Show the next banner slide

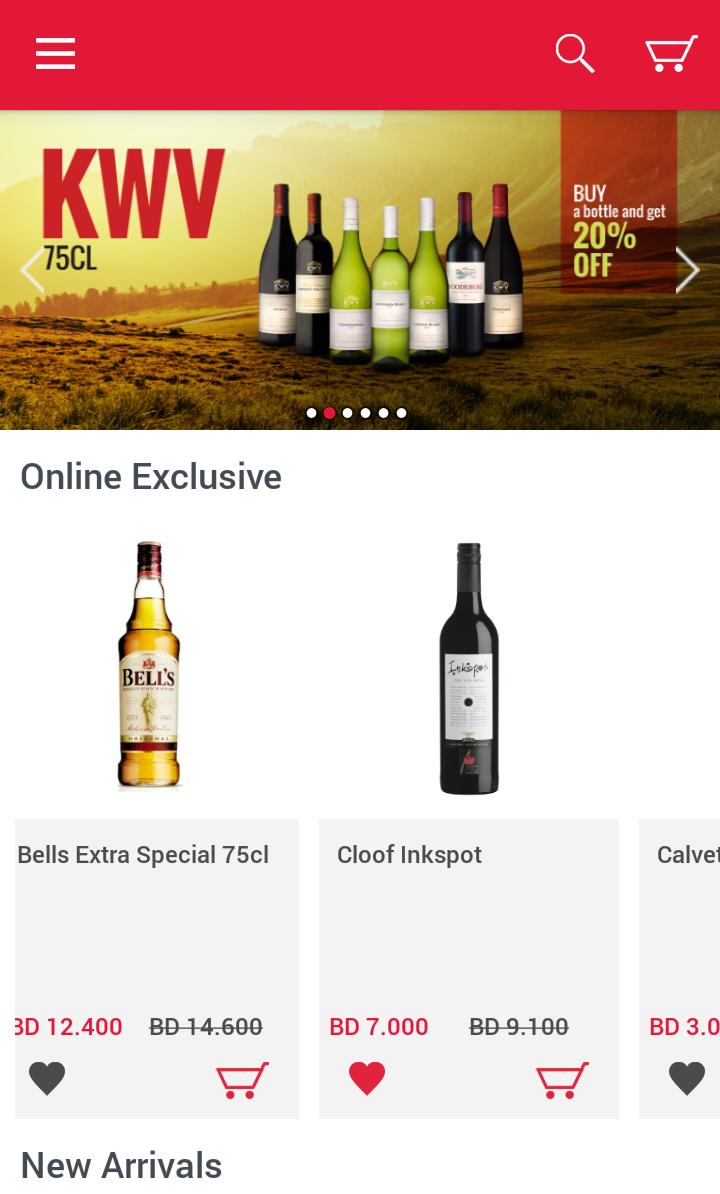coord(687,270)
